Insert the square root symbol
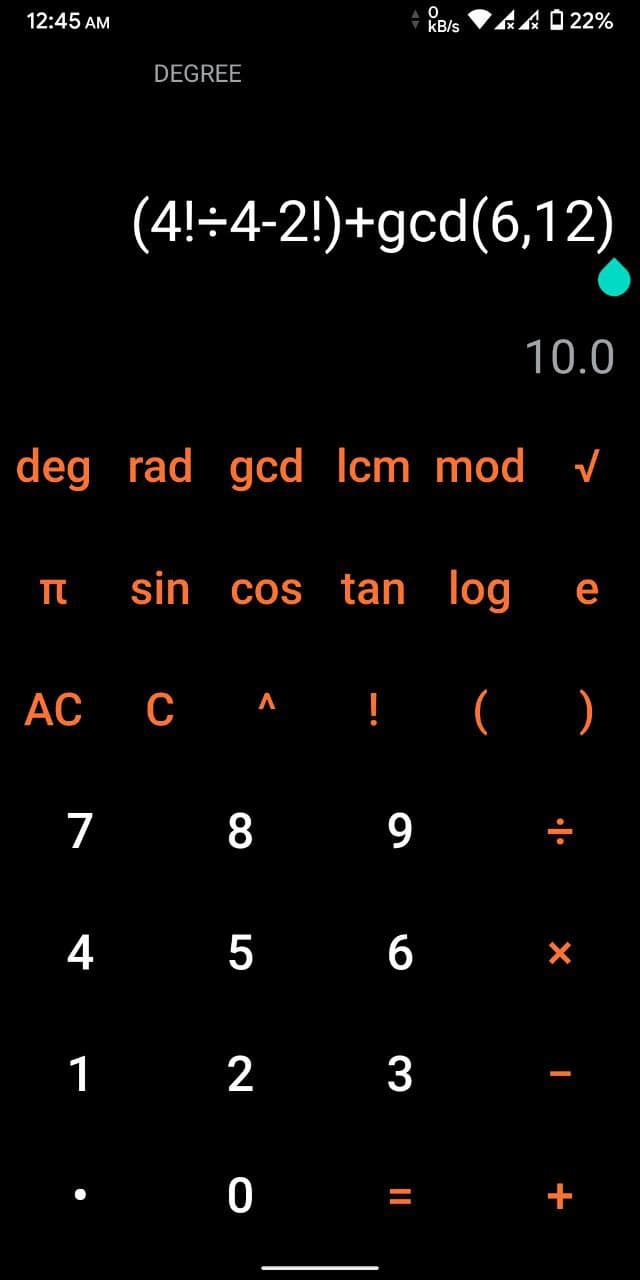 click(x=587, y=467)
